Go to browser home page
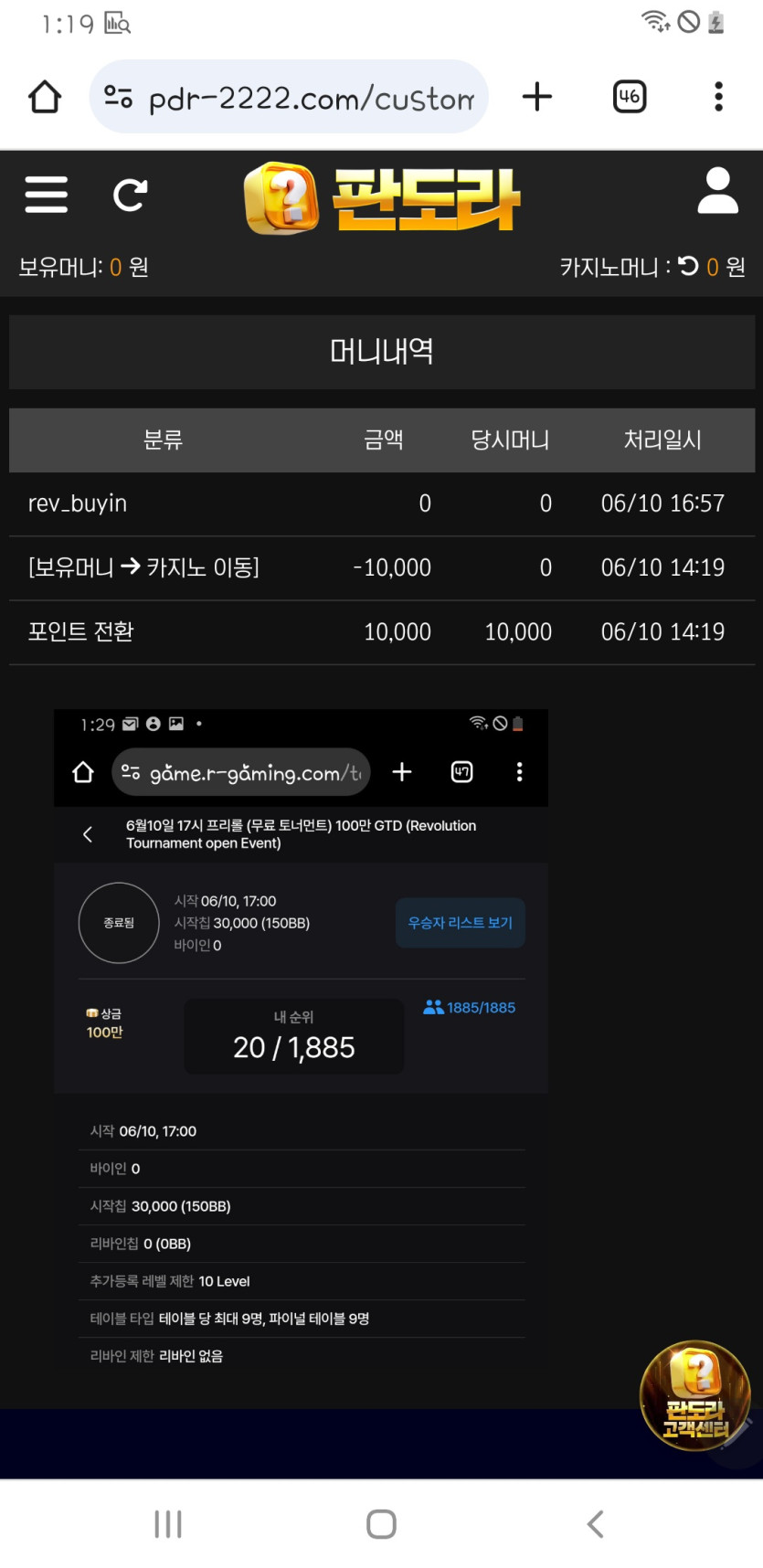Screen dimensions: 763x1568 tap(45, 97)
